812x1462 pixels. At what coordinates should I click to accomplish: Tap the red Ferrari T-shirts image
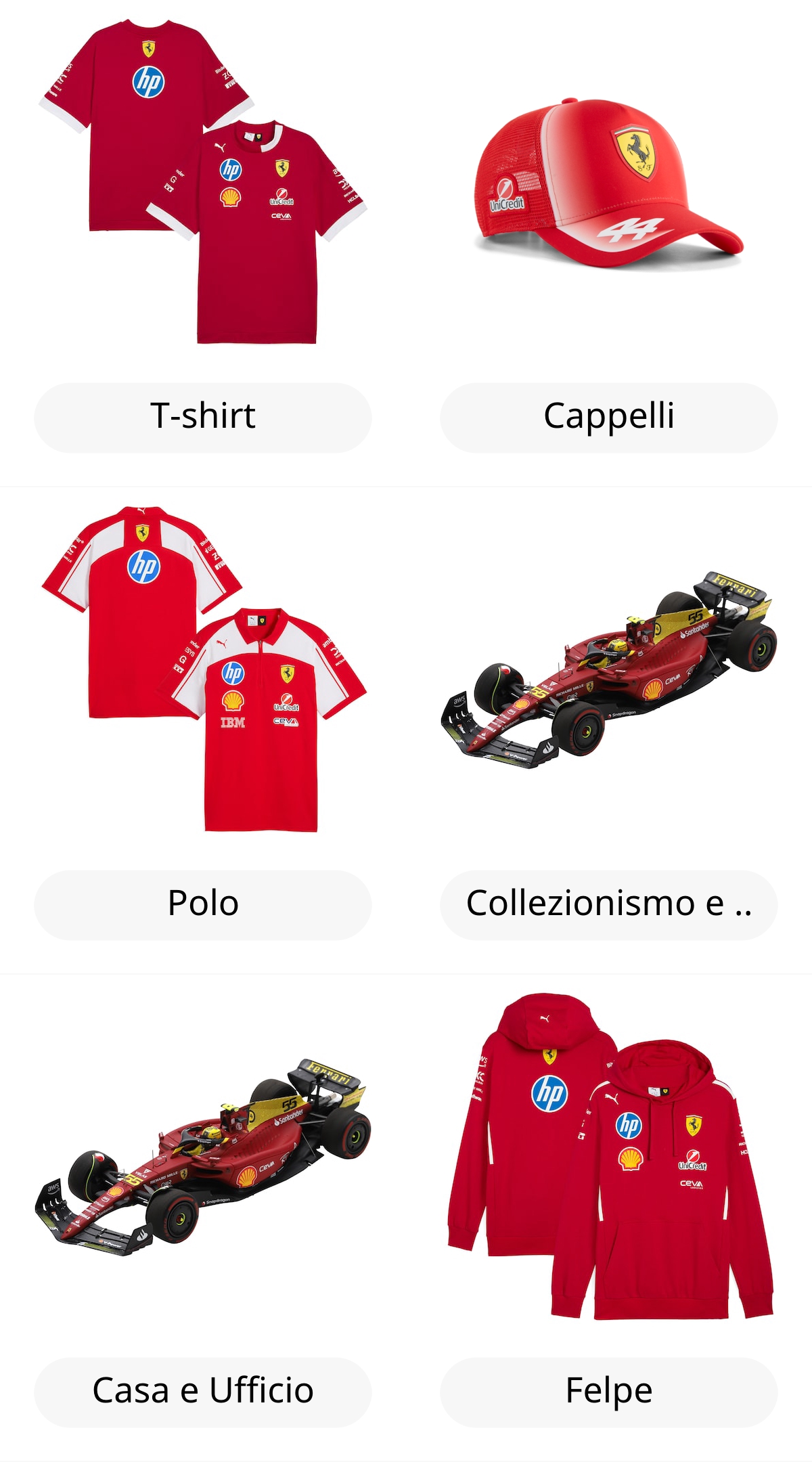pyautogui.click(x=203, y=183)
